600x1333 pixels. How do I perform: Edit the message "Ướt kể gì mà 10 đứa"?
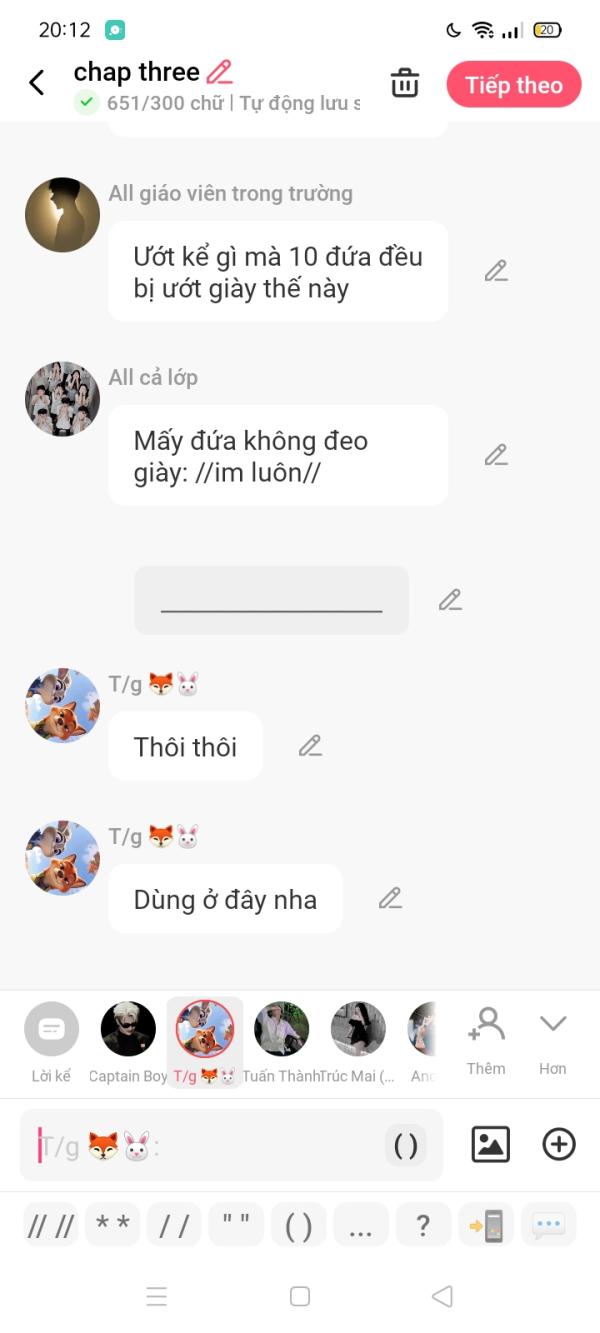click(496, 271)
